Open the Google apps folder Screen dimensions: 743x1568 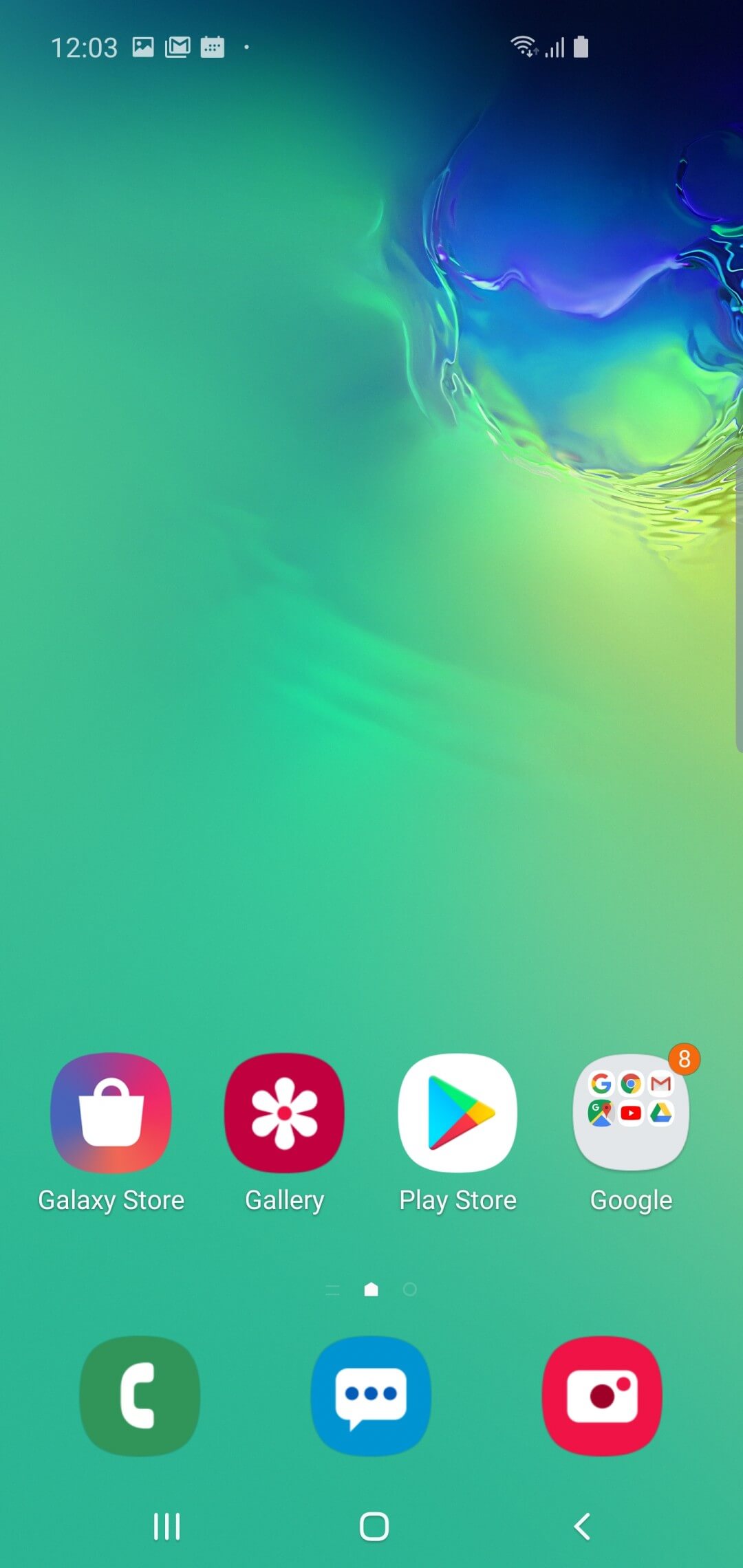[x=631, y=1113]
